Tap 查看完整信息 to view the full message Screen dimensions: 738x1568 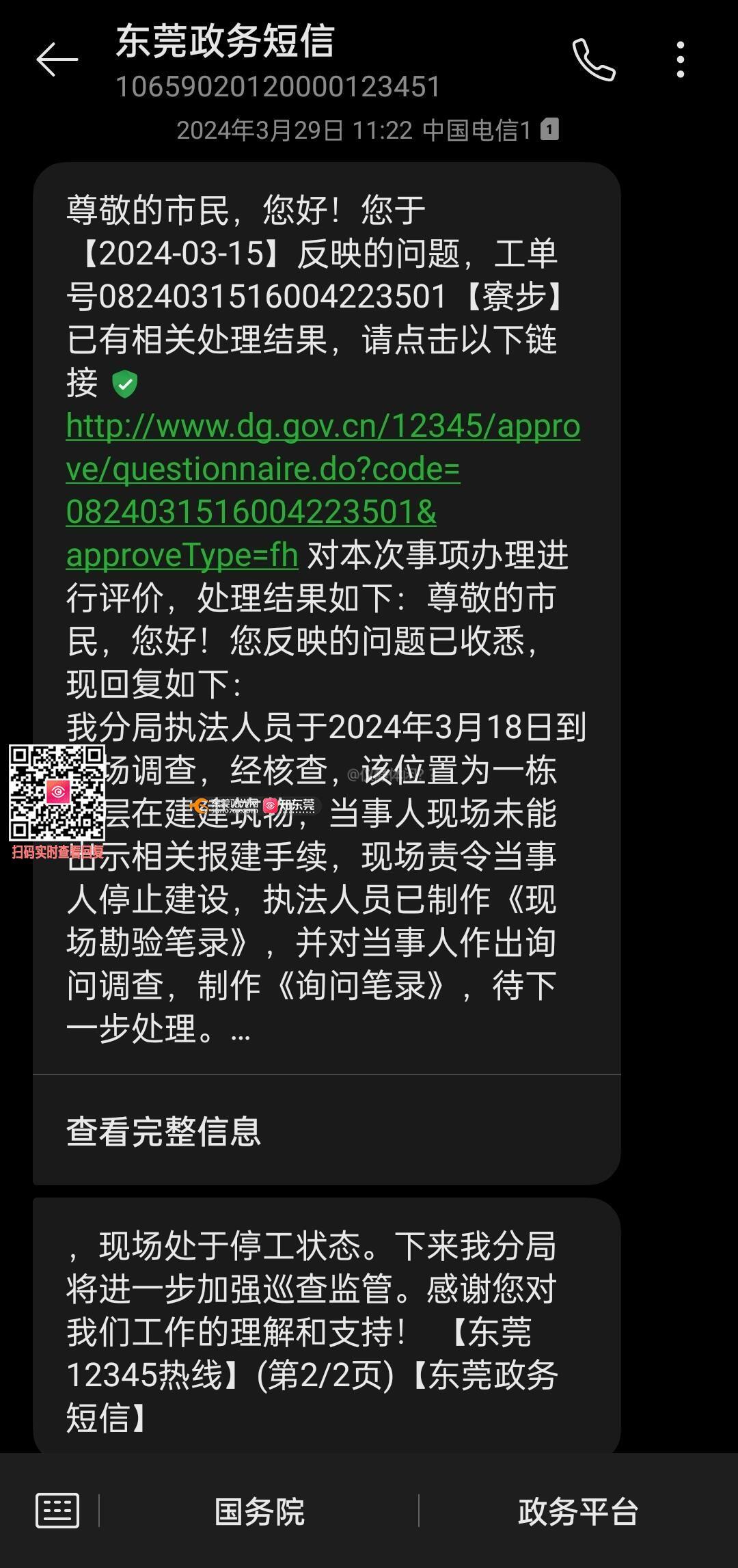(x=164, y=1131)
